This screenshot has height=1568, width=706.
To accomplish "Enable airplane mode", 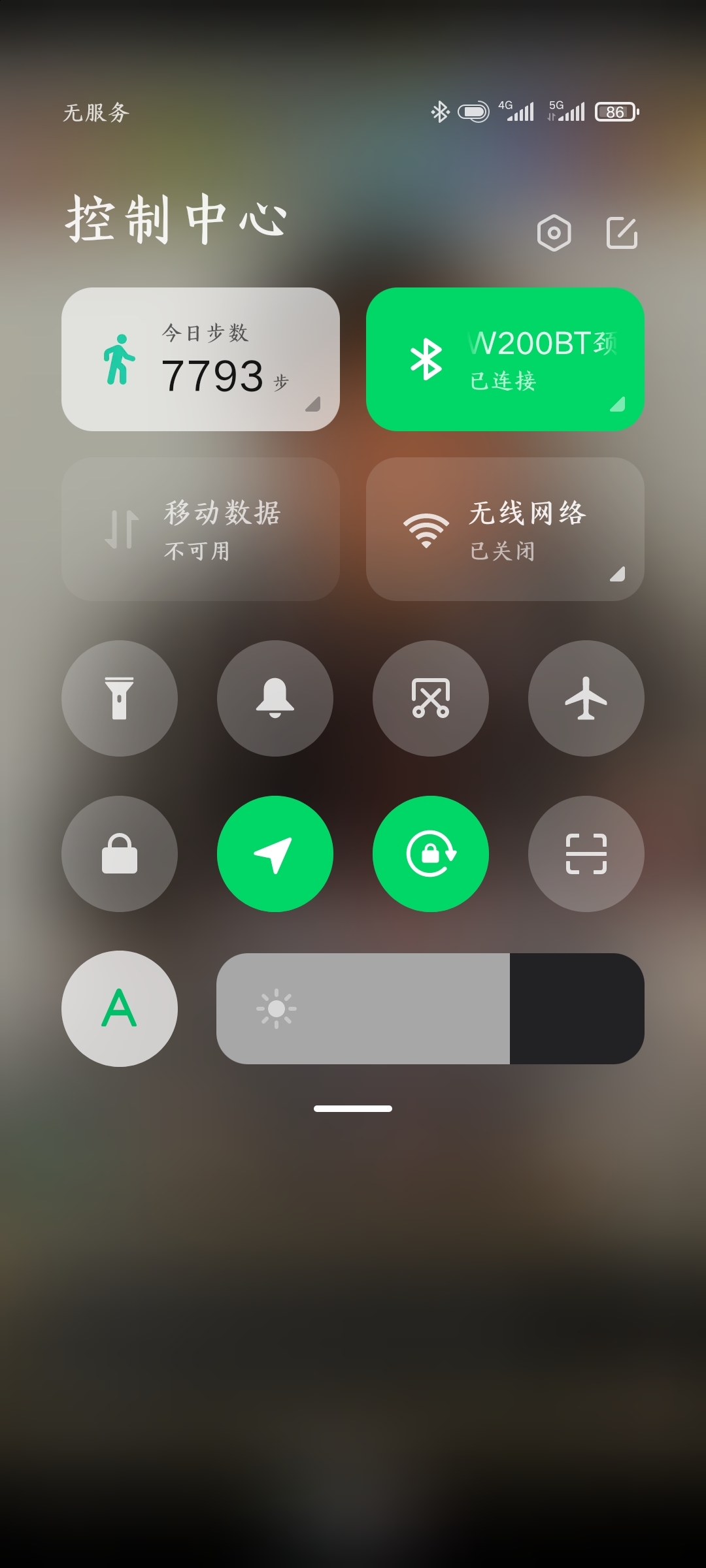I will click(x=586, y=698).
